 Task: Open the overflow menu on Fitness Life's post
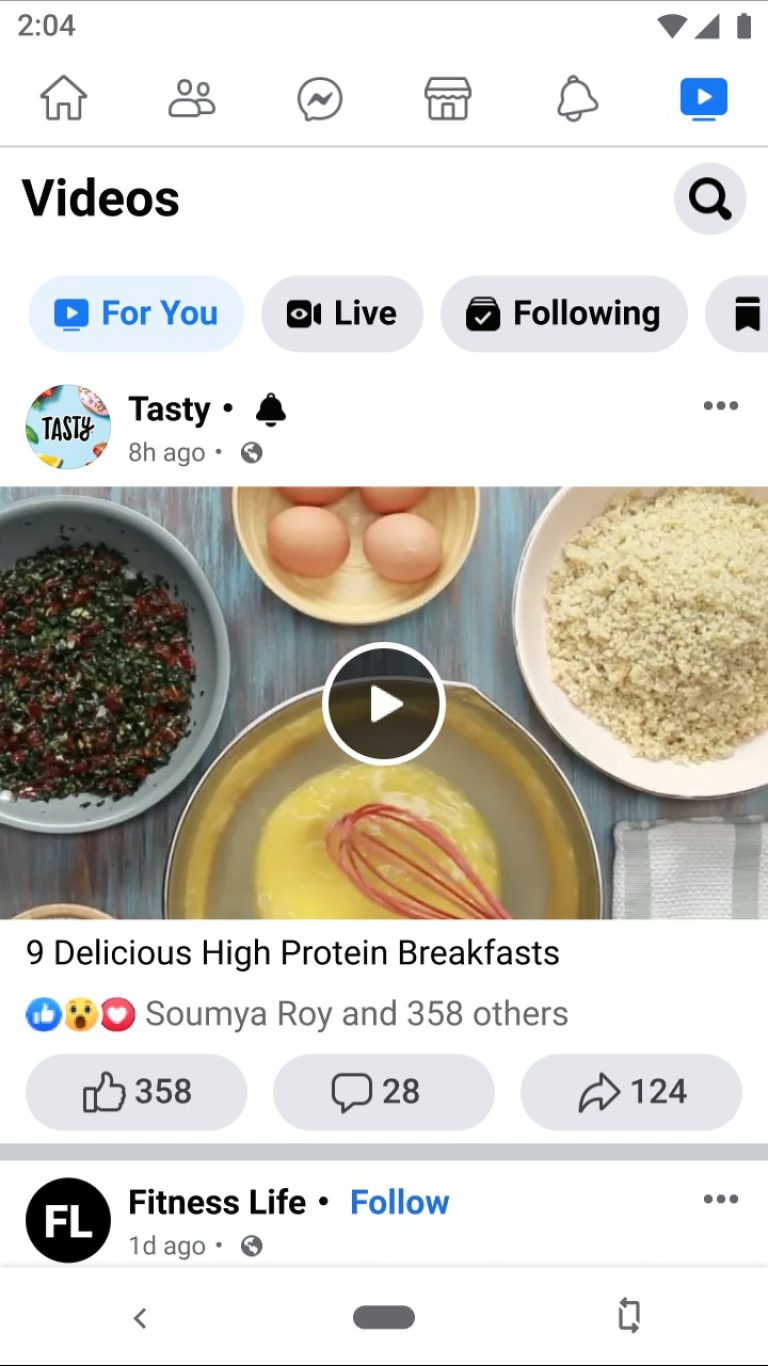(x=720, y=1200)
